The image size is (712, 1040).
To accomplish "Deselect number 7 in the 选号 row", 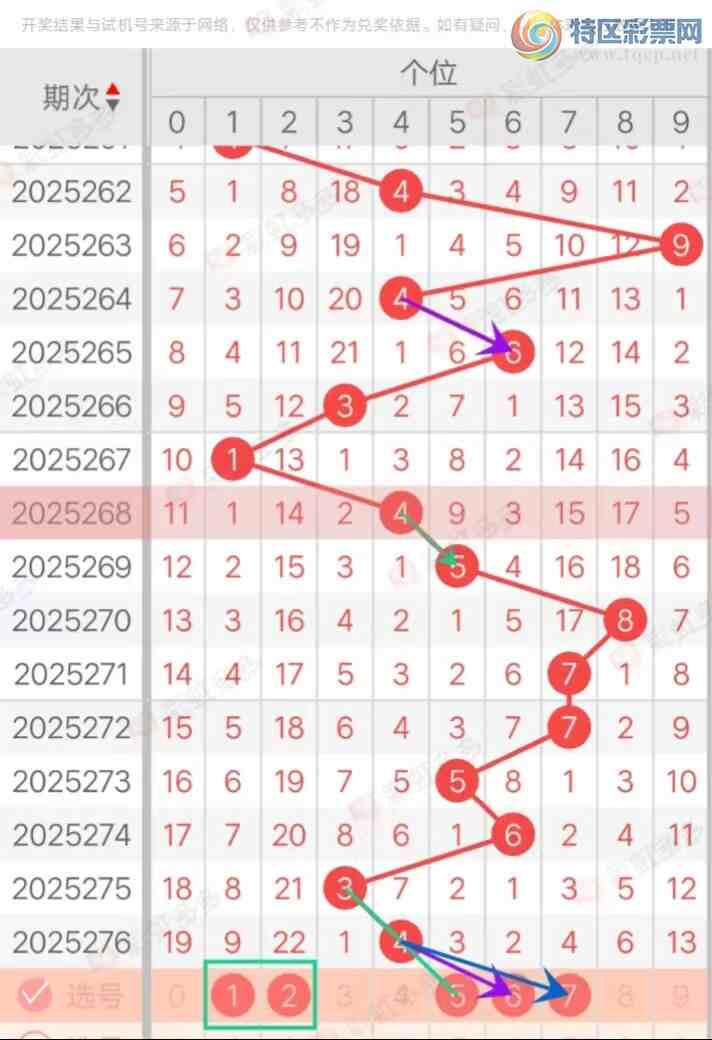I will tap(569, 996).
